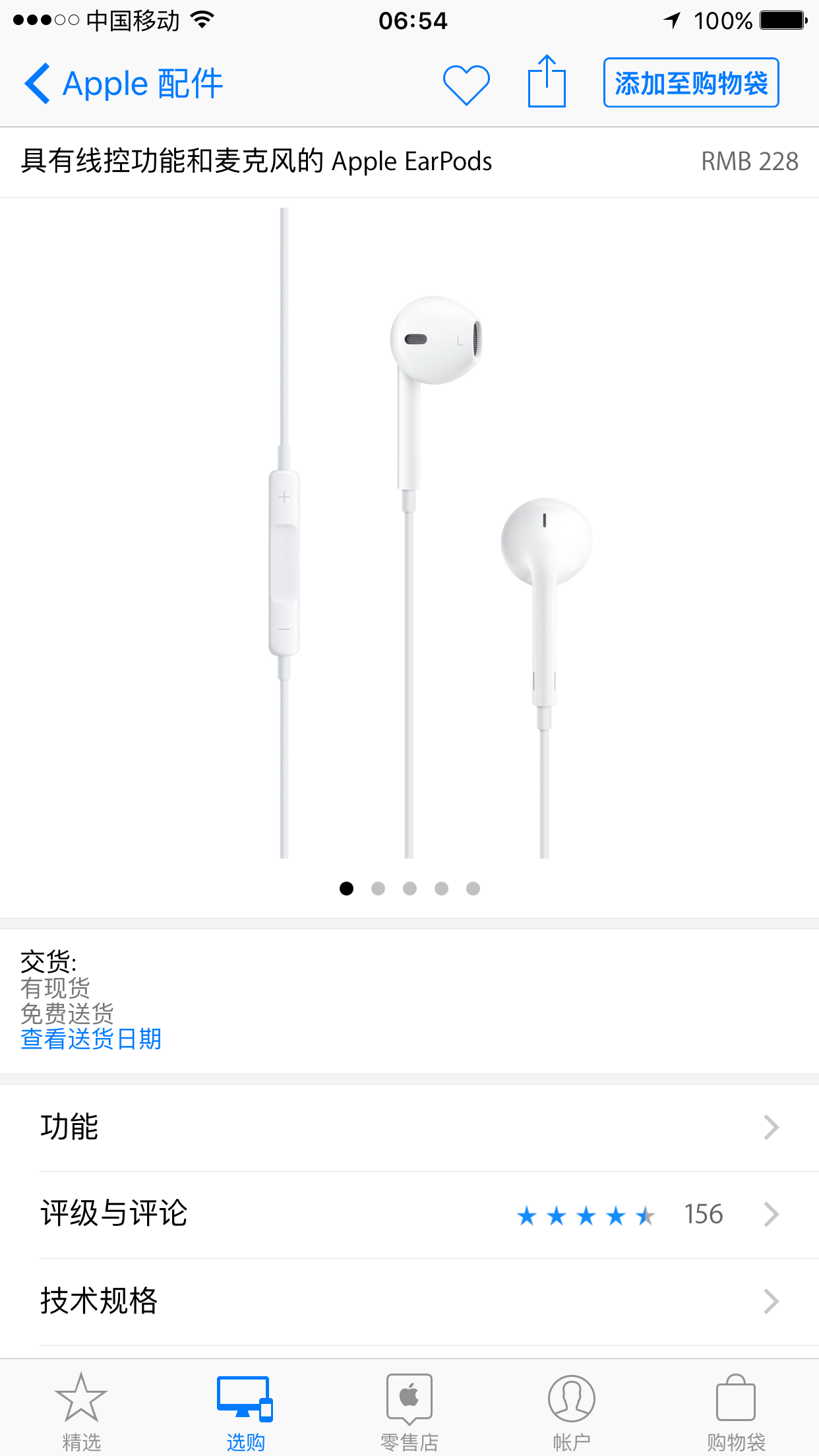This screenshot has width=819, height=1456.
Task: Expand the 技术规格 specifications section
Action: pyautogui.click(x=409, y=1301)
